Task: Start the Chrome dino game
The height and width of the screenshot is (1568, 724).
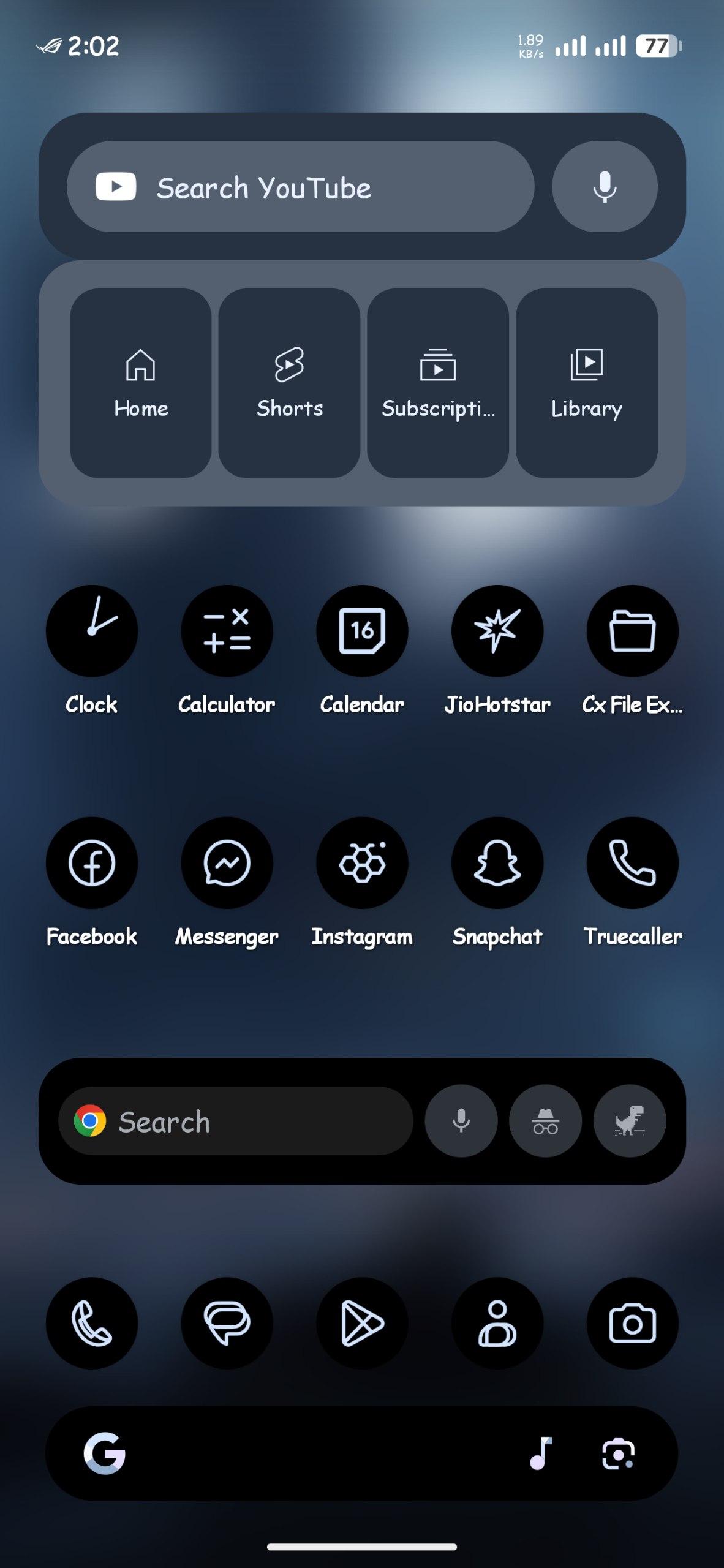Action: pyautogui.click(x=629, y=1121)
